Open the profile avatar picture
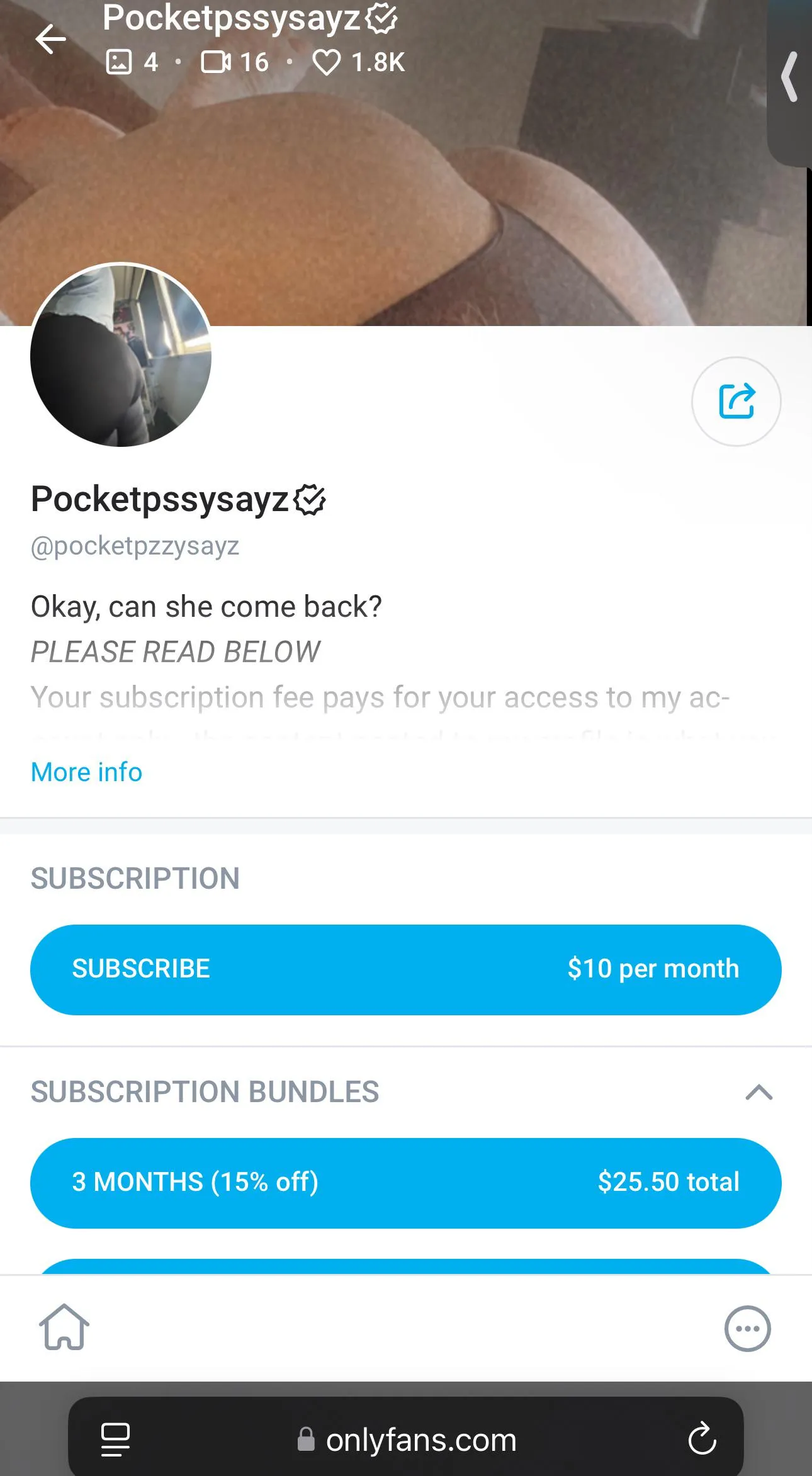 121,355
